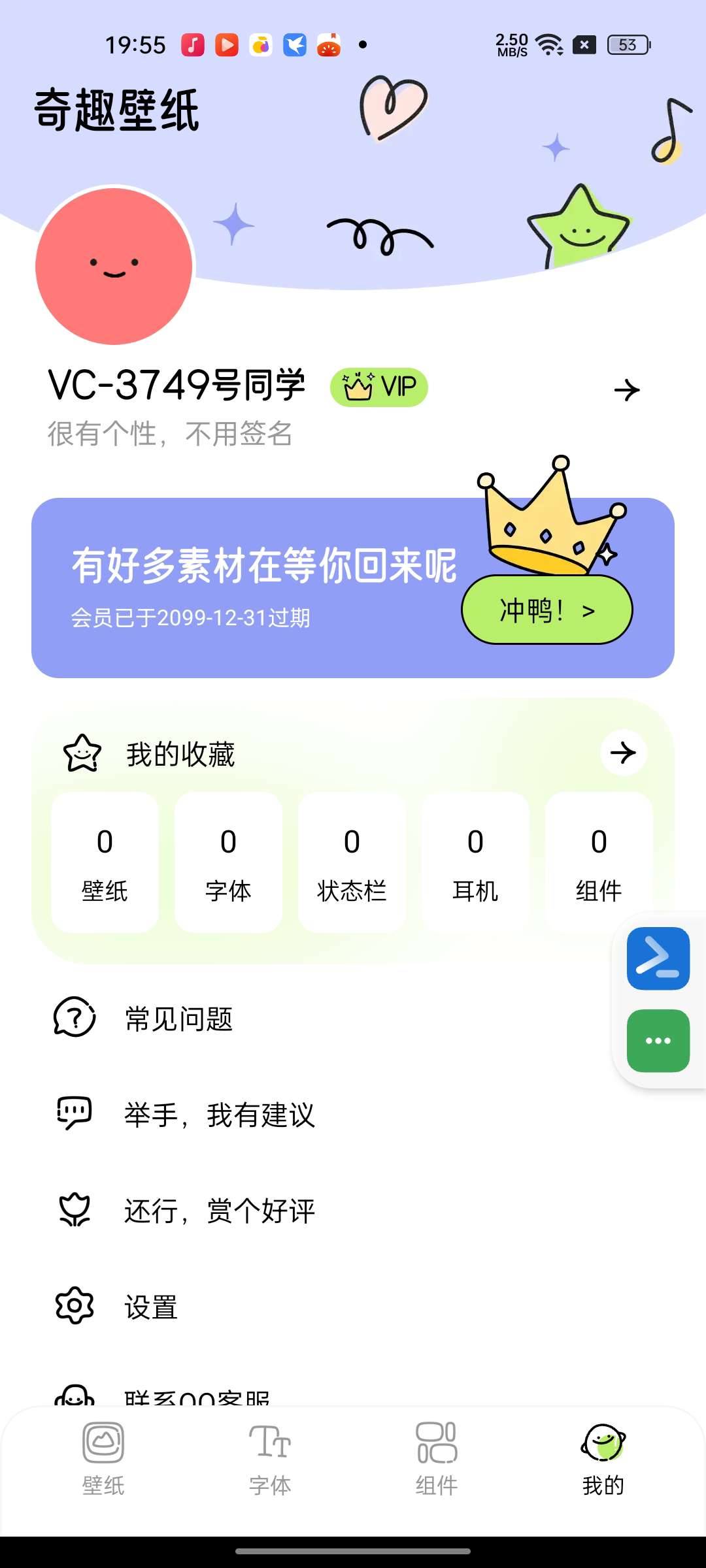The image size is (706, 1568).
Task: Tap the green three-dot floating button
Action: point(658,1041)
